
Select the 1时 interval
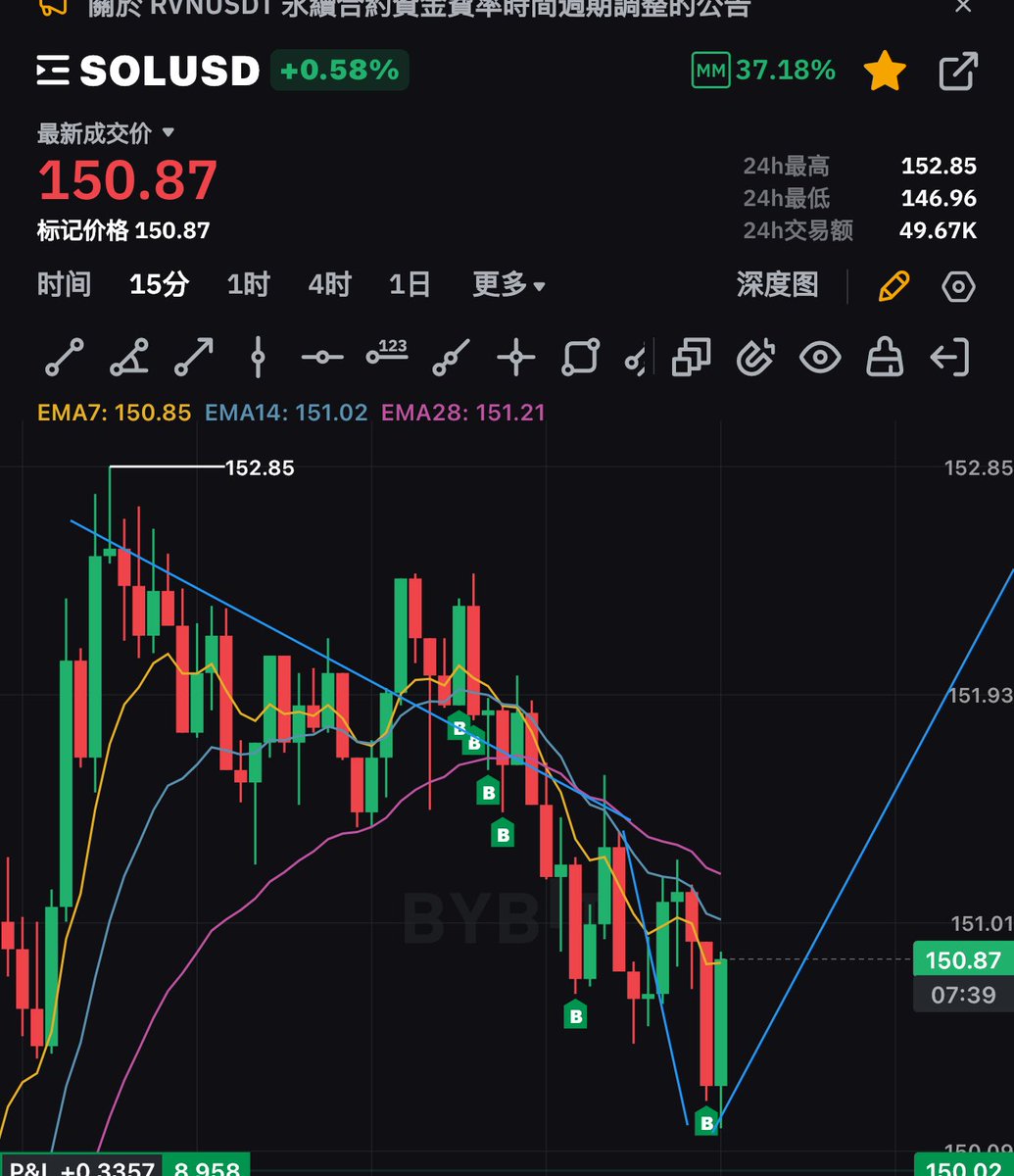tap(248, 285)
